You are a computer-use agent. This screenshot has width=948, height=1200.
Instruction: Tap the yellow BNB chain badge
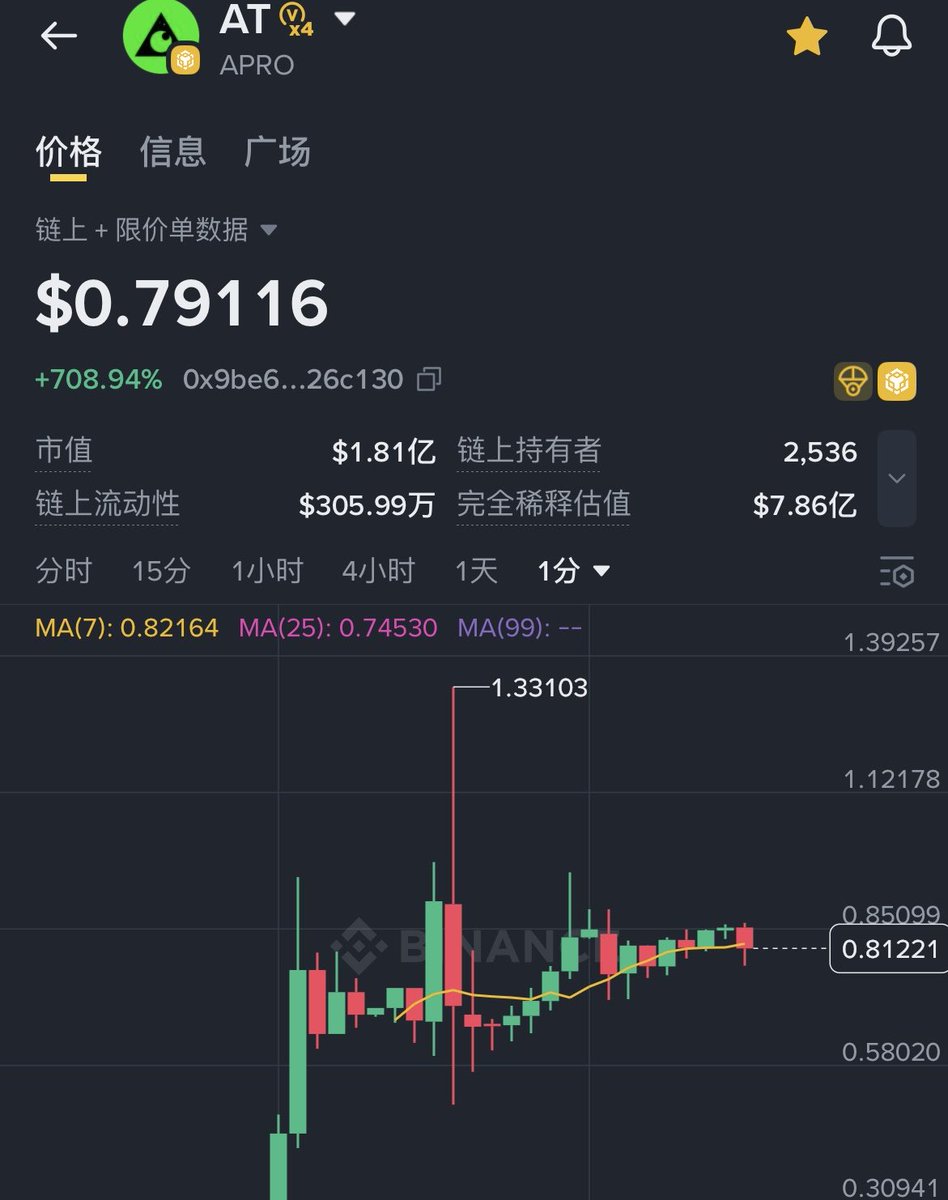897,381
